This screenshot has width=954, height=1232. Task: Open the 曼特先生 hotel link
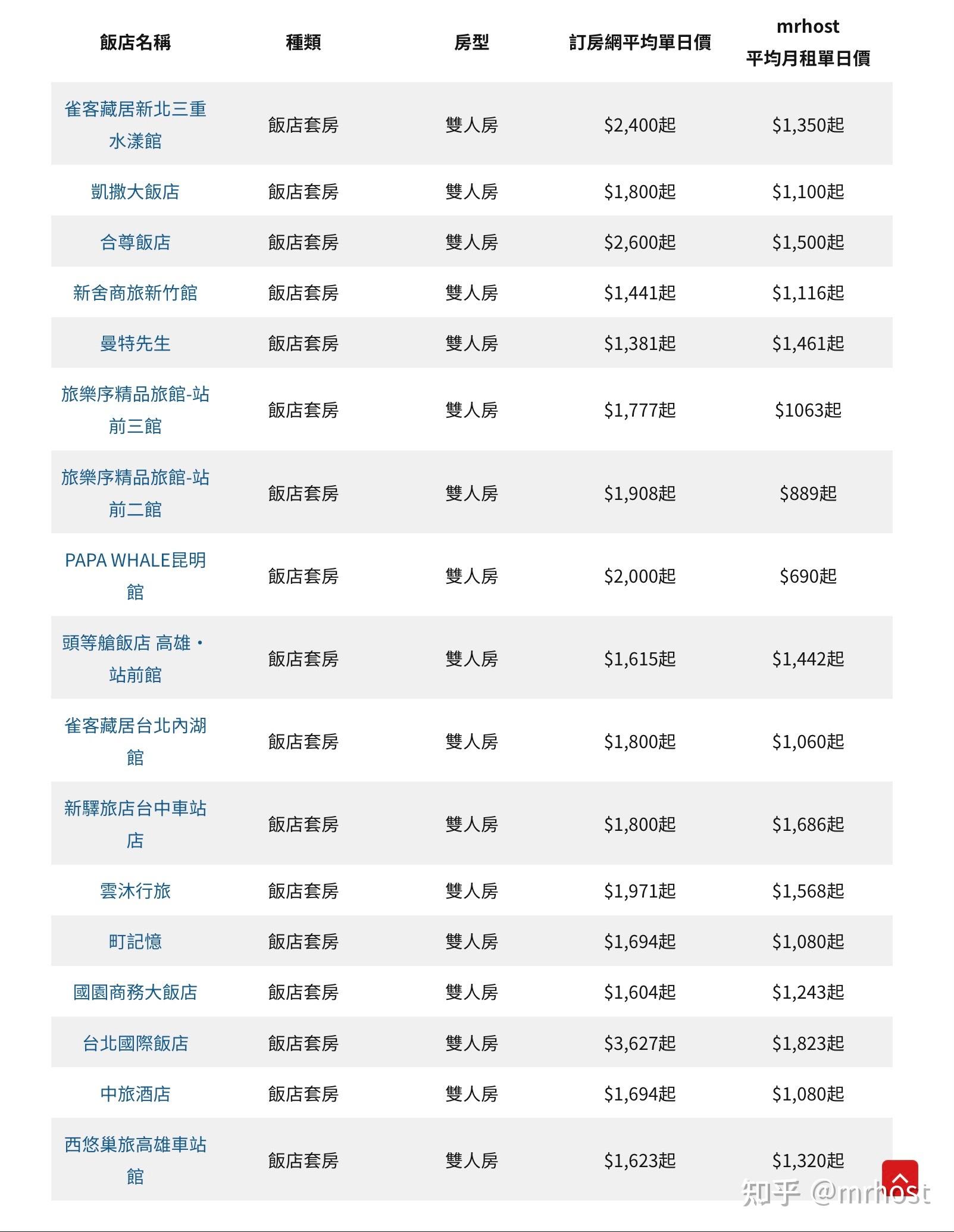(x=135, y=343)
